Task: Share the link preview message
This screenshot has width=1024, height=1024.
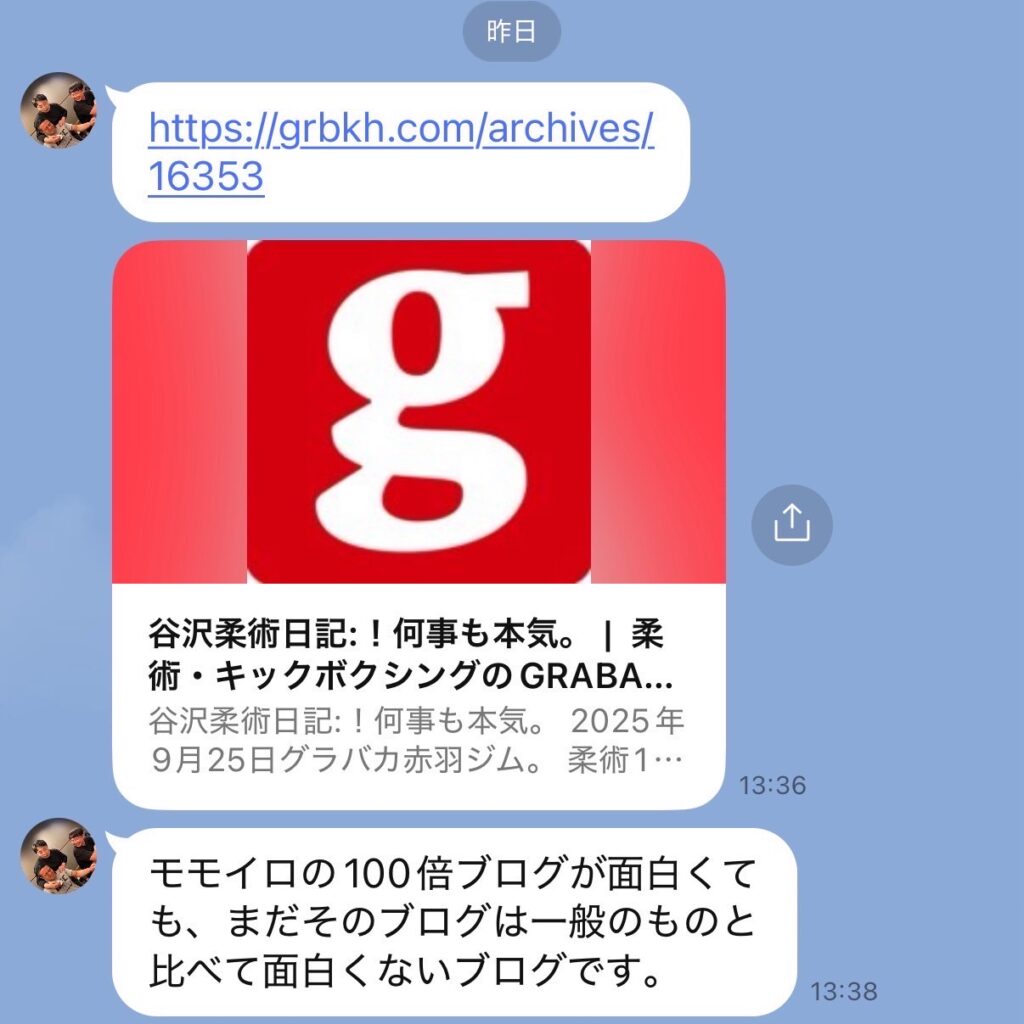Action: click(x=791, y=524)
